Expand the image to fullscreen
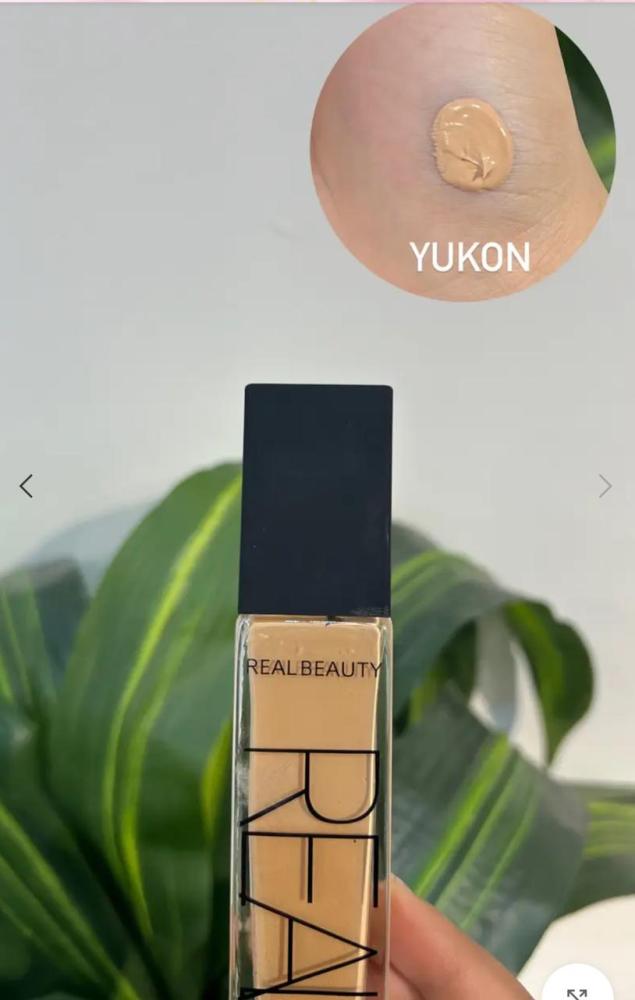The width and height of the screenshot is (635, 1000). pyautogui.click(x=578, y=988)
